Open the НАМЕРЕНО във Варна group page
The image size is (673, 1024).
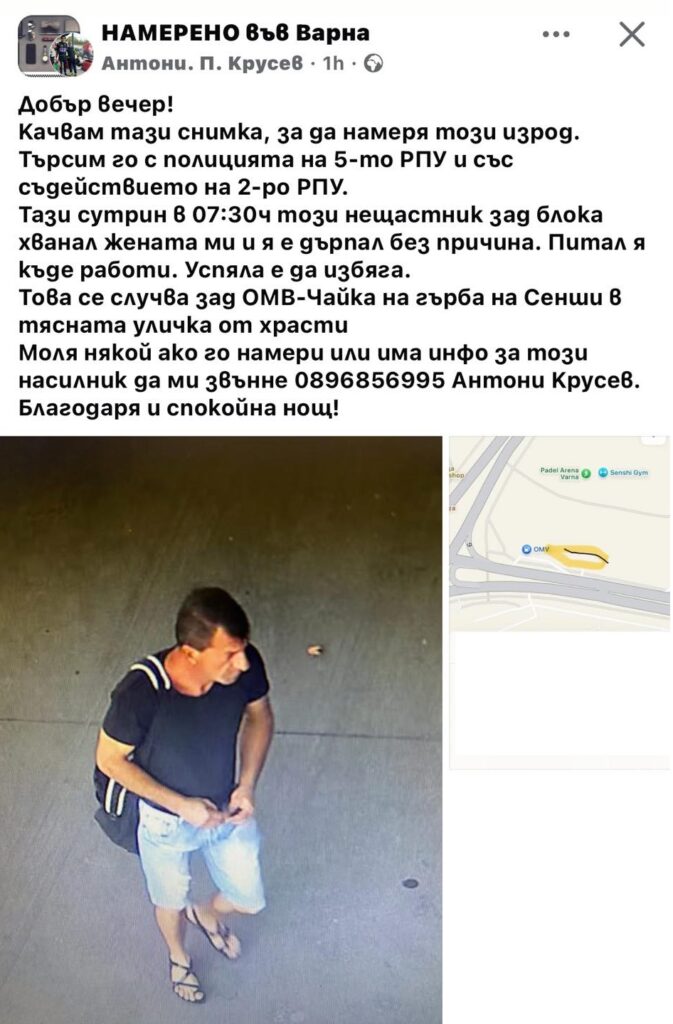coord(235,32)
